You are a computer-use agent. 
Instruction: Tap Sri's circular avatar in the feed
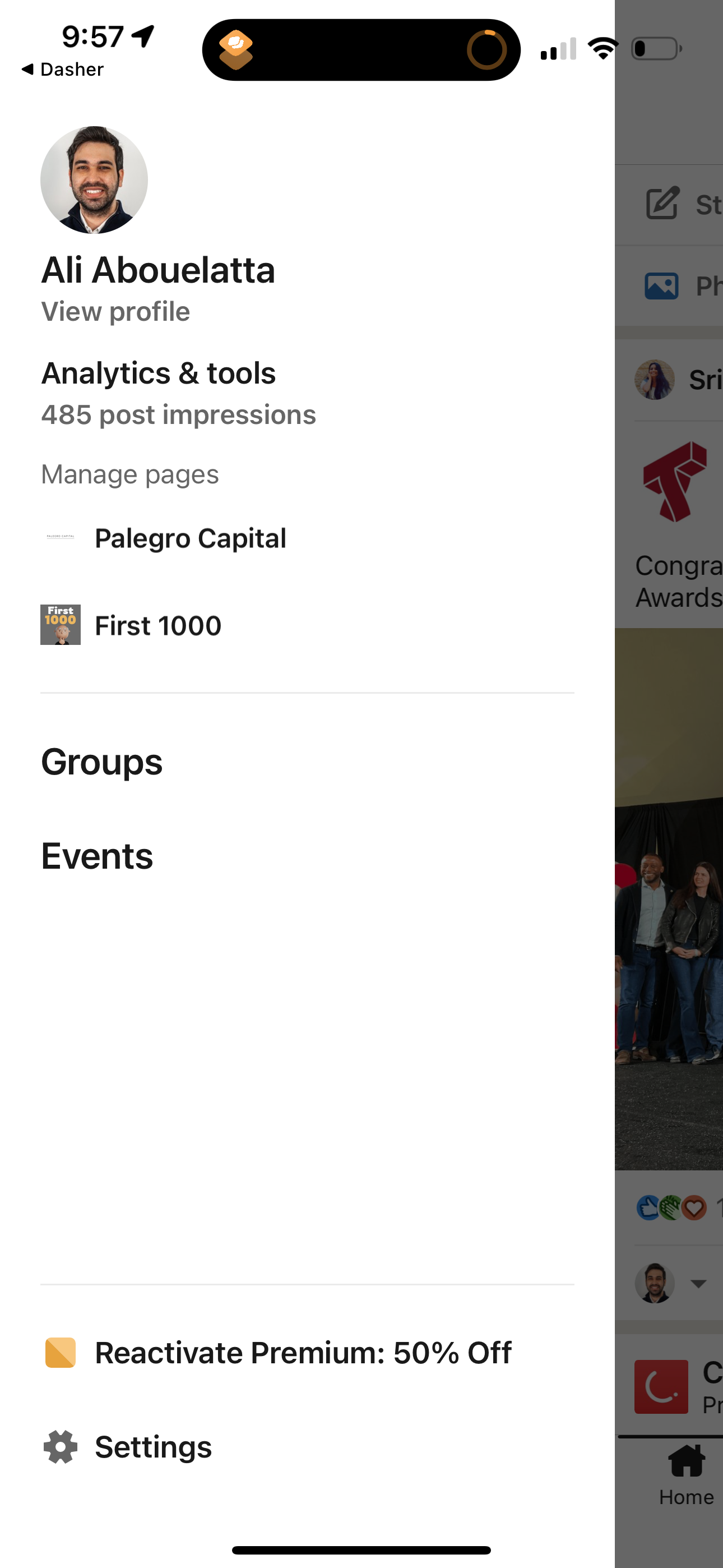pos(654,379)
